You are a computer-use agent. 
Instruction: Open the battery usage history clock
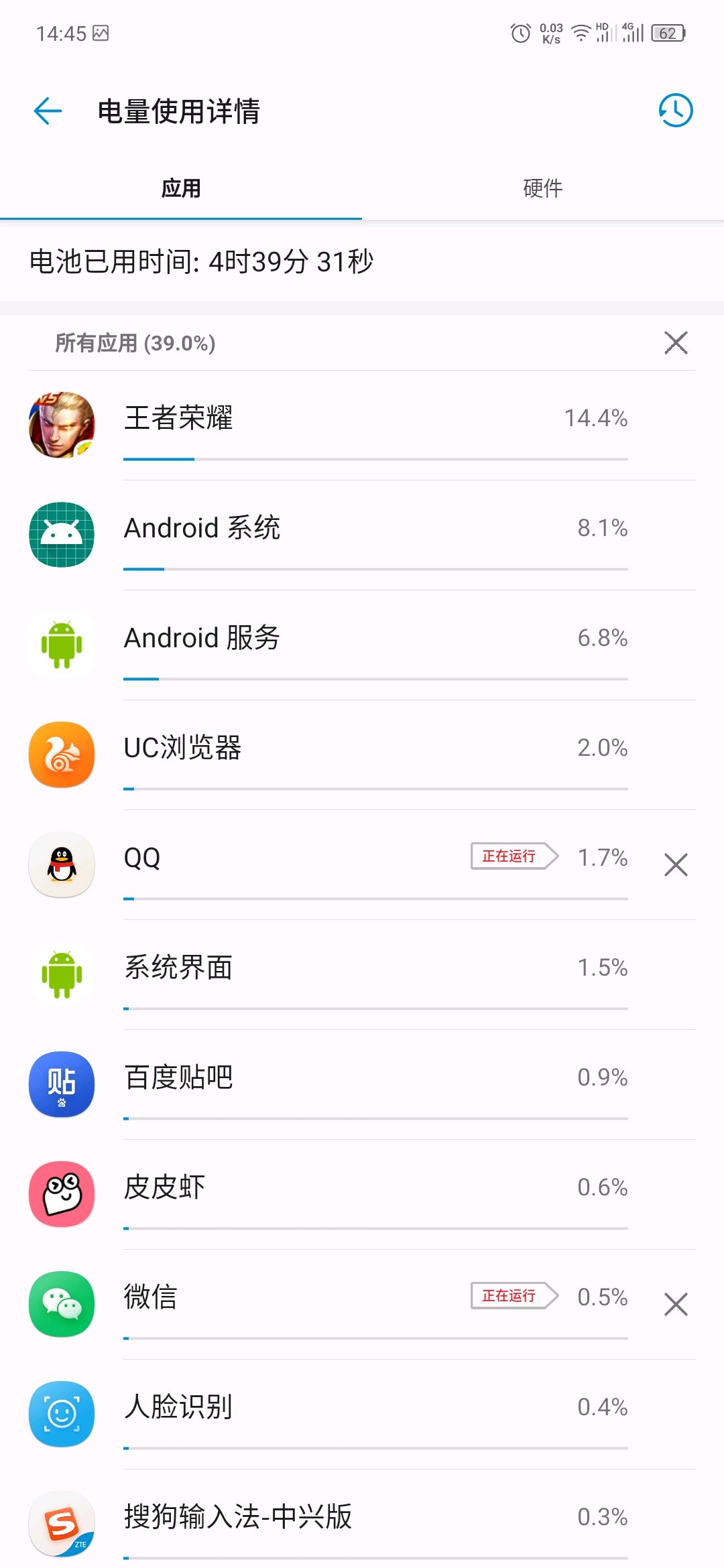(x=675, y=111)
